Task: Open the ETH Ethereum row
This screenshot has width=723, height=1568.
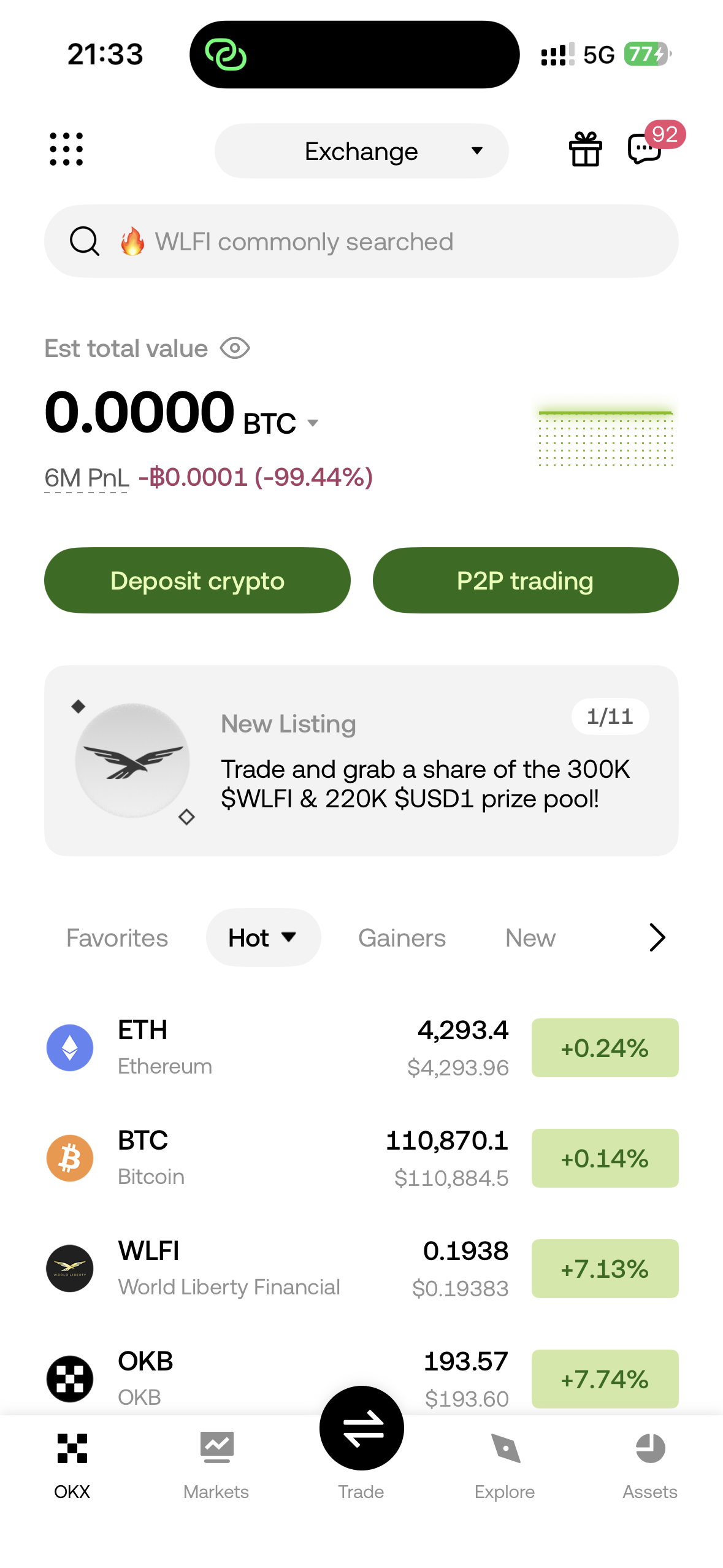Action: point(276,1048)
